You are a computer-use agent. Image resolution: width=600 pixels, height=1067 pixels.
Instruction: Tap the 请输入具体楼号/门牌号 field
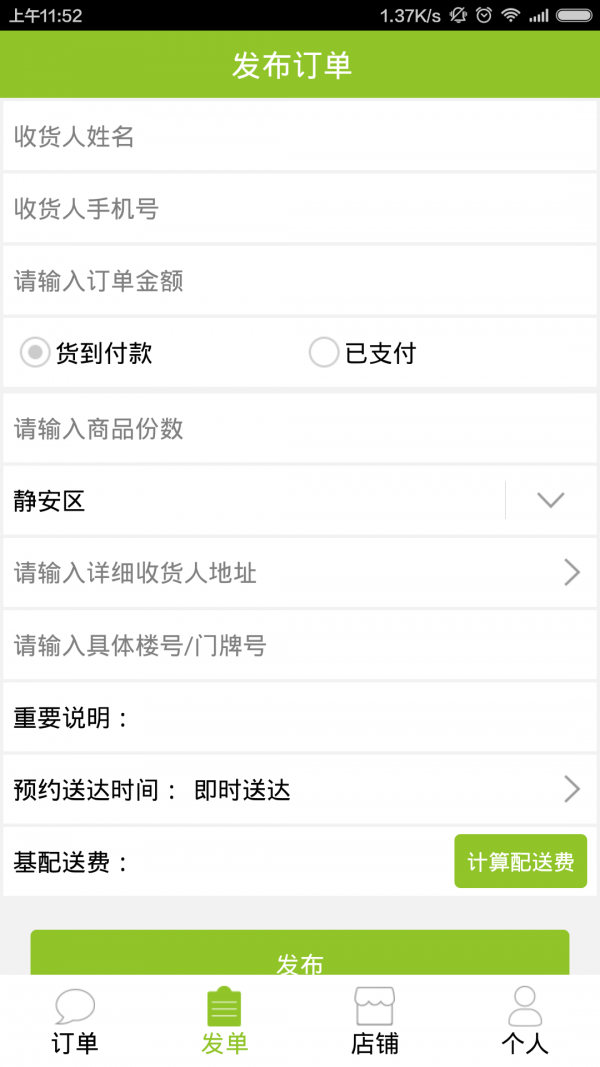[x=300, y=645]
